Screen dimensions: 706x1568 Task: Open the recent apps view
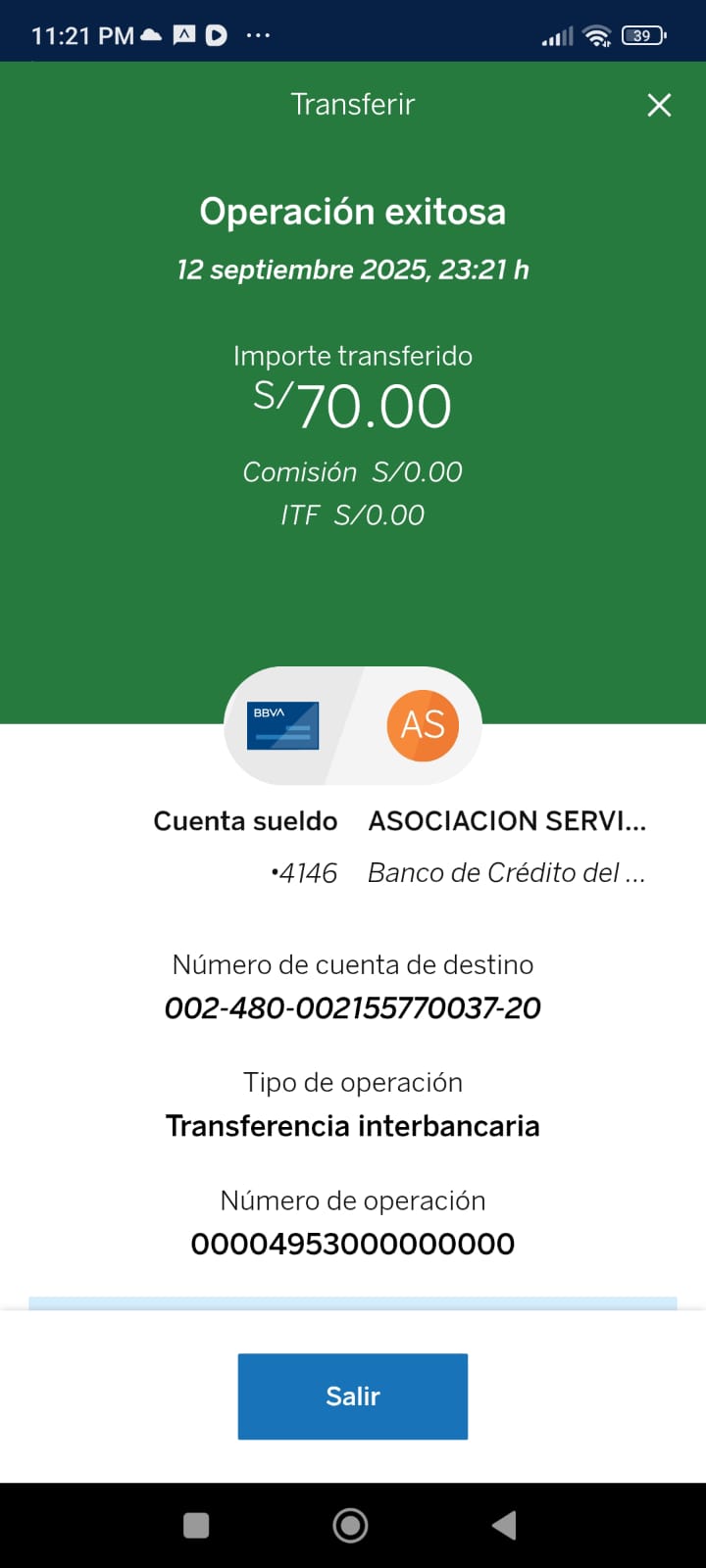pos(196,1525)
